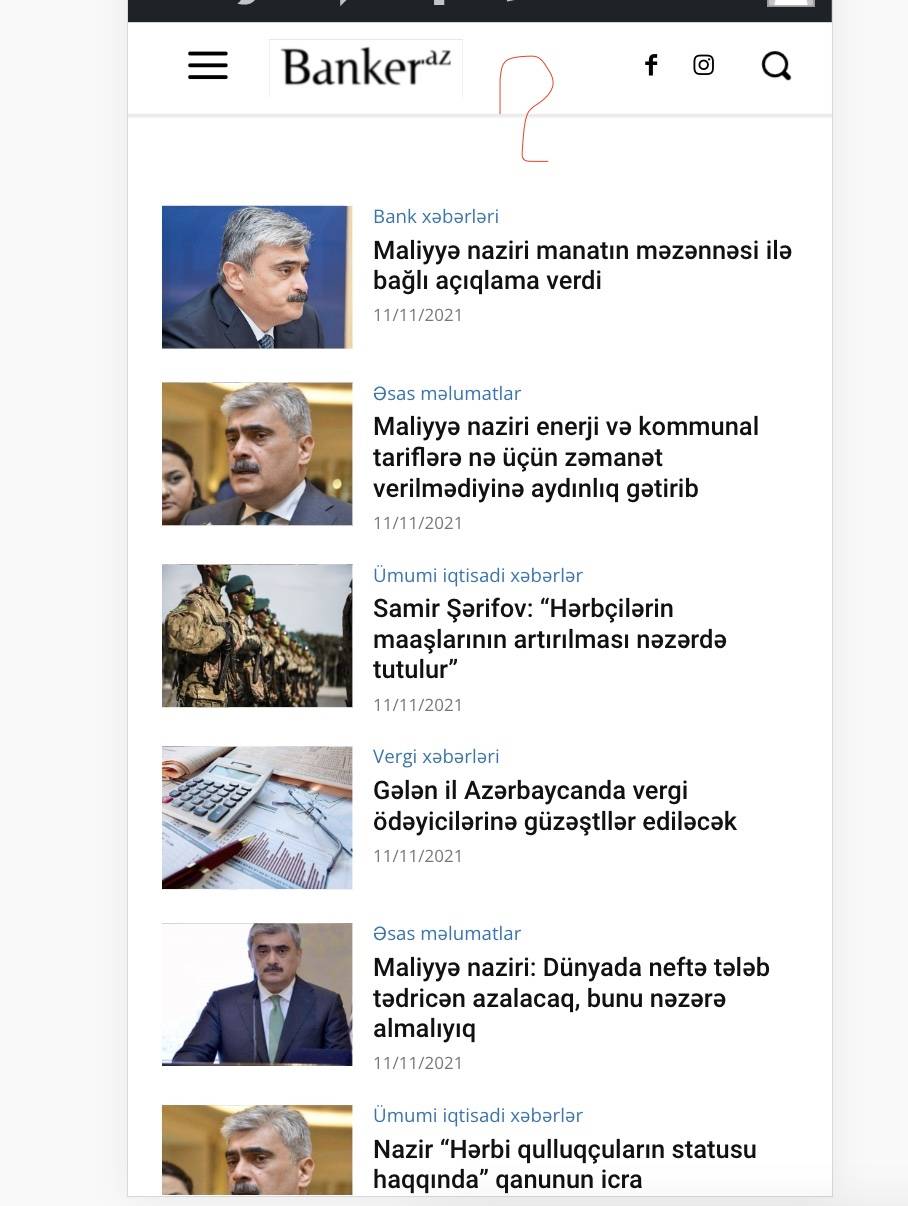Visit the Facebook page
The width and height of the screenshot is (908, 1206).
[x=651, y=66]
